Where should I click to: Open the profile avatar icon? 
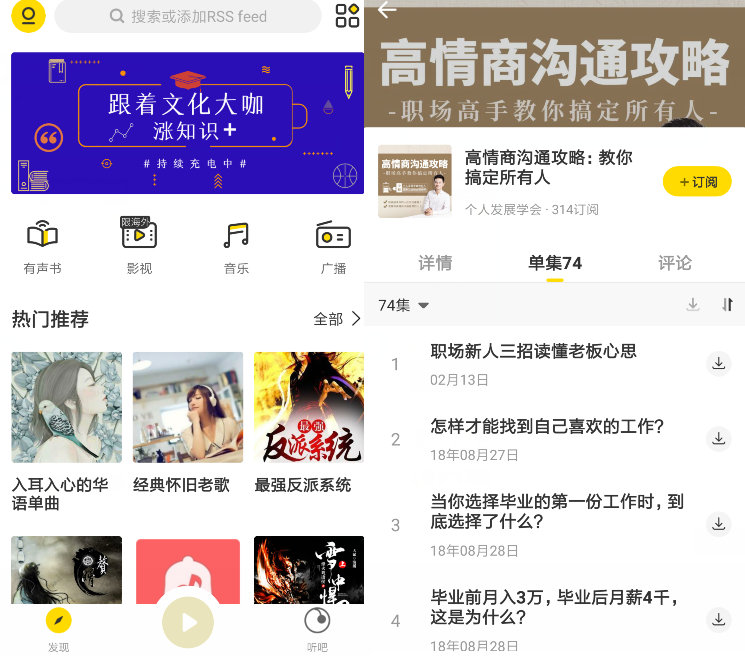(28, 17)
